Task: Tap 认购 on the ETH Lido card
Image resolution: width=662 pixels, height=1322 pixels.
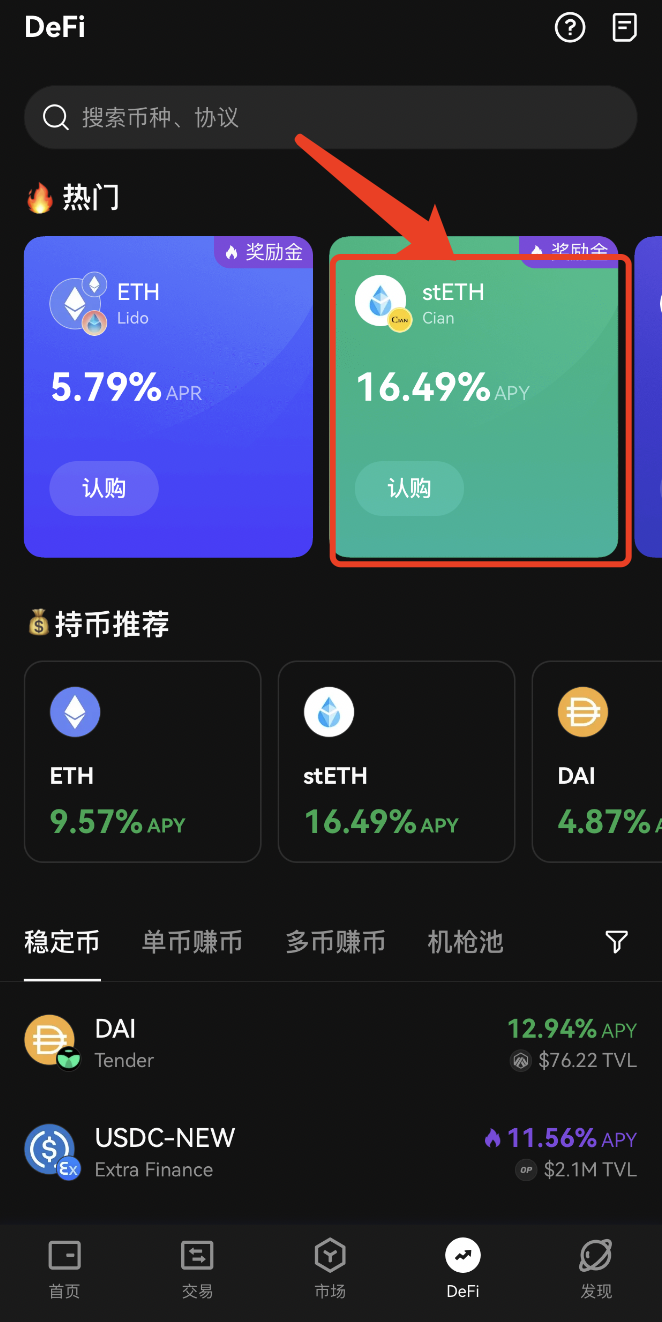Action: (104, 489)
